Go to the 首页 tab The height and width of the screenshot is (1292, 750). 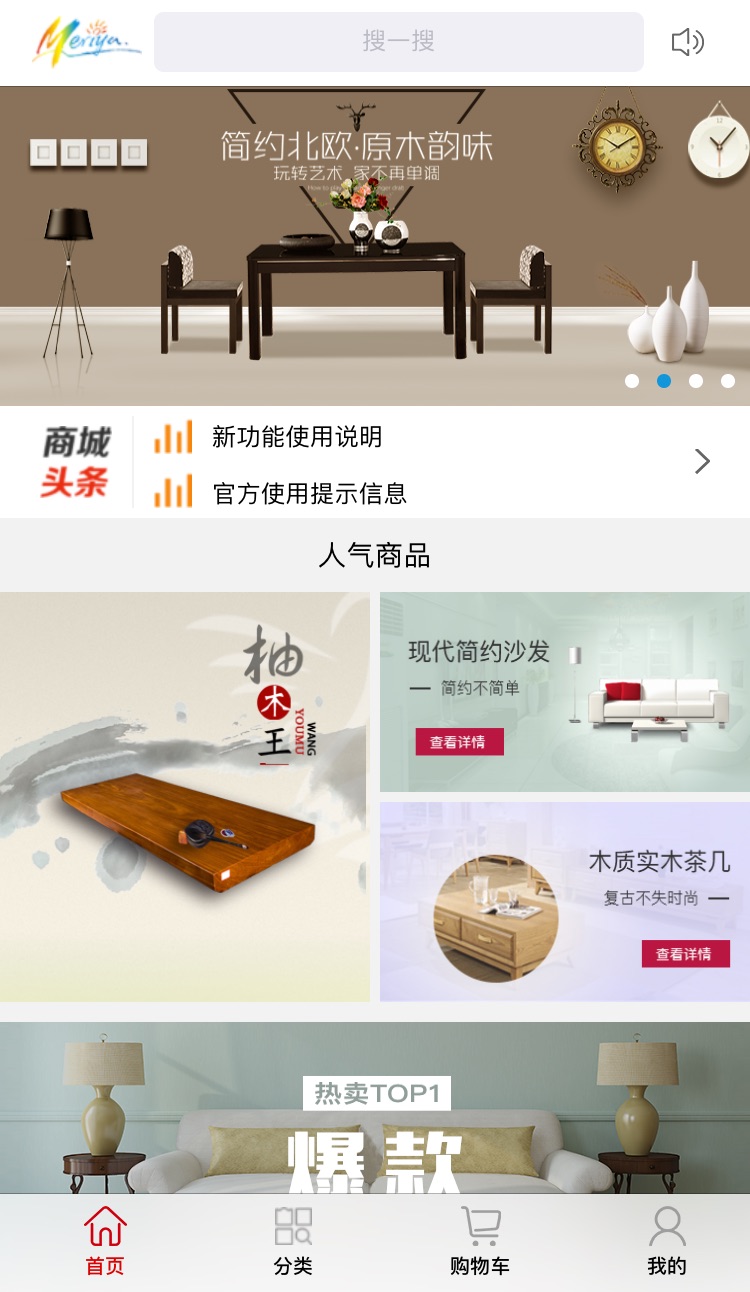105,1241
